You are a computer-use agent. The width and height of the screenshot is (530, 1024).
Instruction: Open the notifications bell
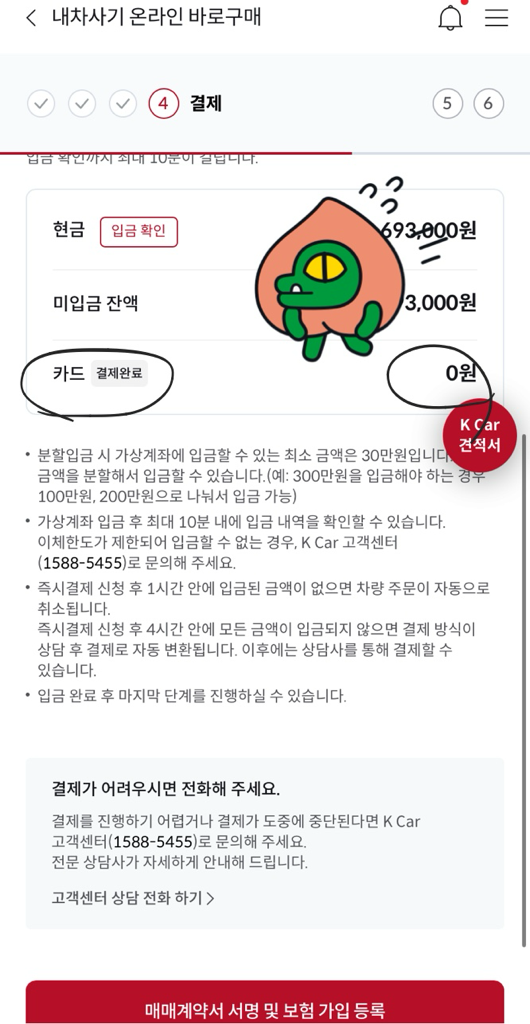(450, 18)
